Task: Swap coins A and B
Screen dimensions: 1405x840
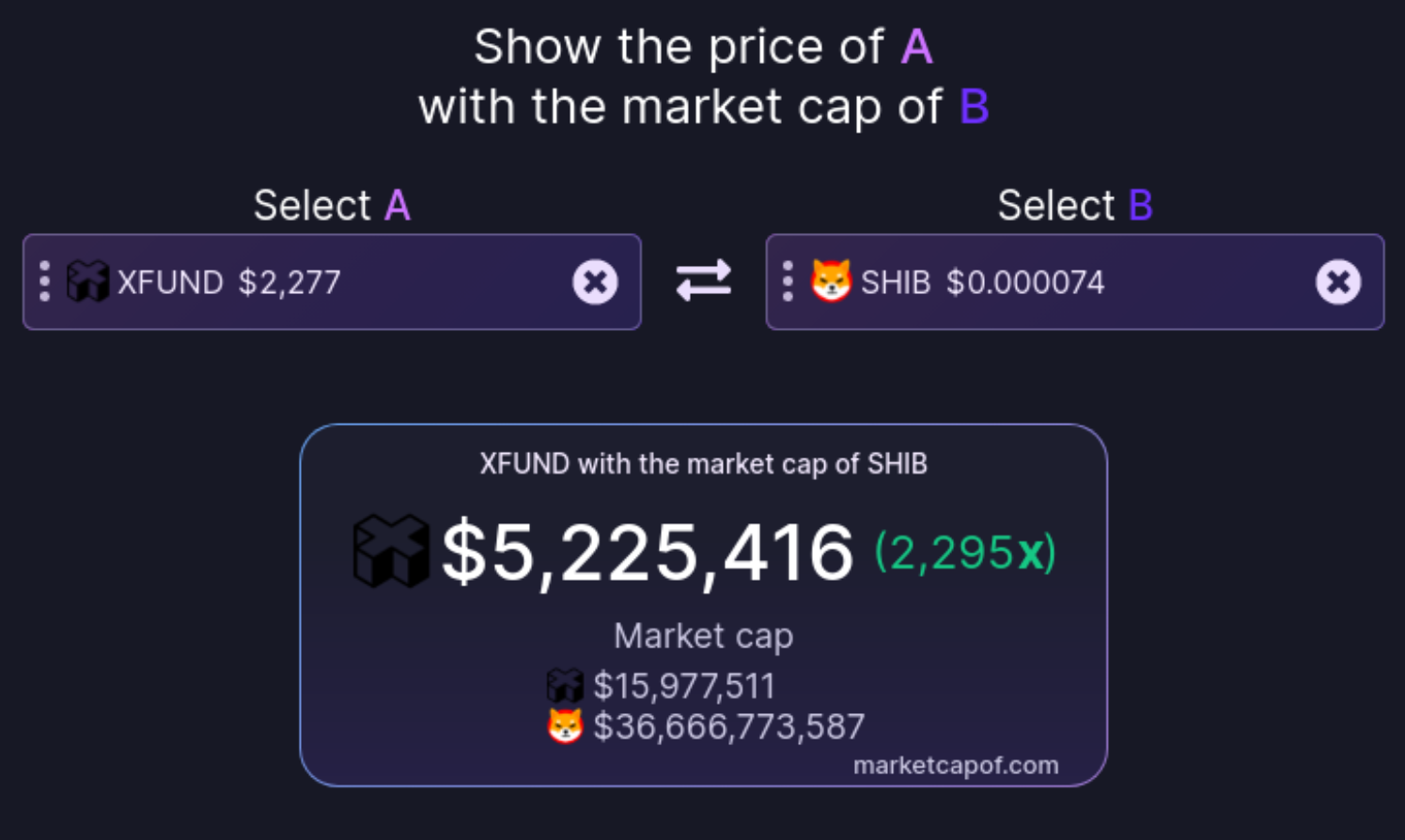Action: point(703,281)
